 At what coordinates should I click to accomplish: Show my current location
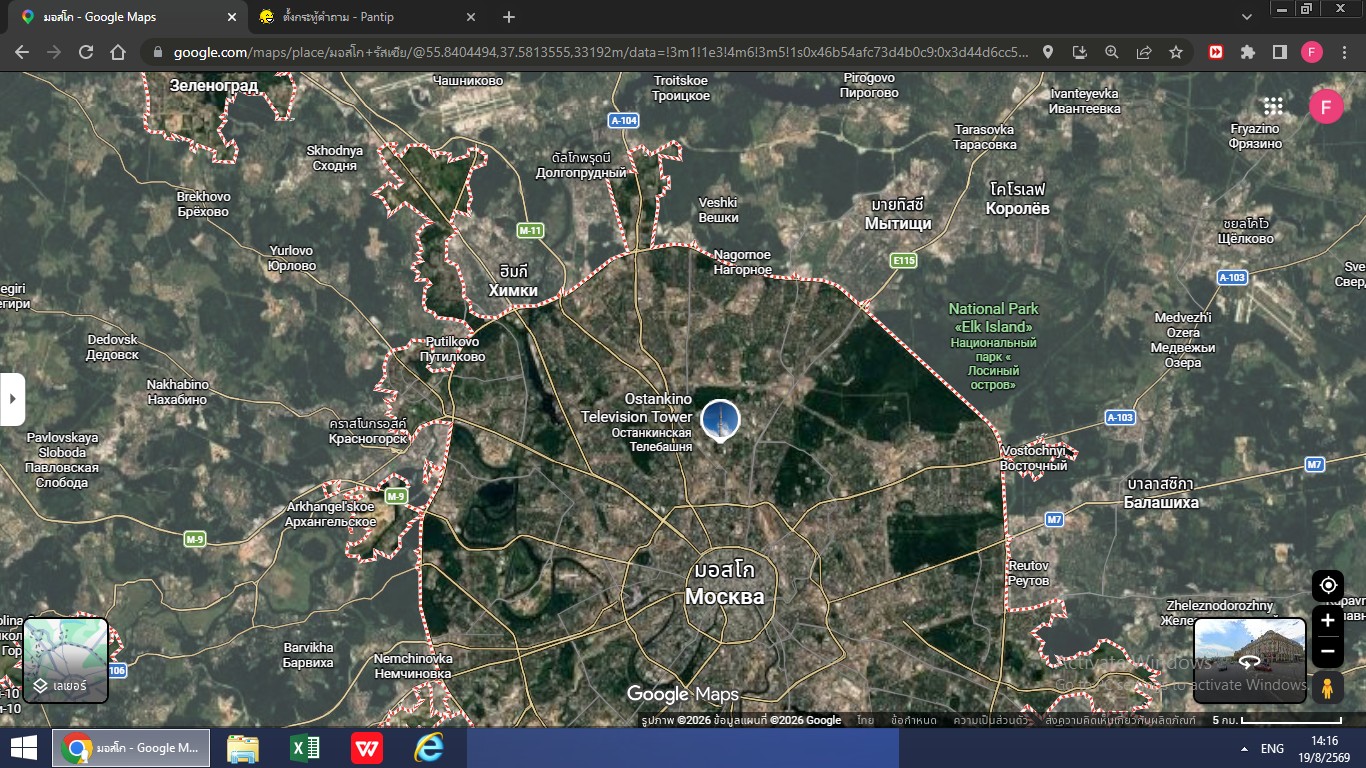point(1327,585)
